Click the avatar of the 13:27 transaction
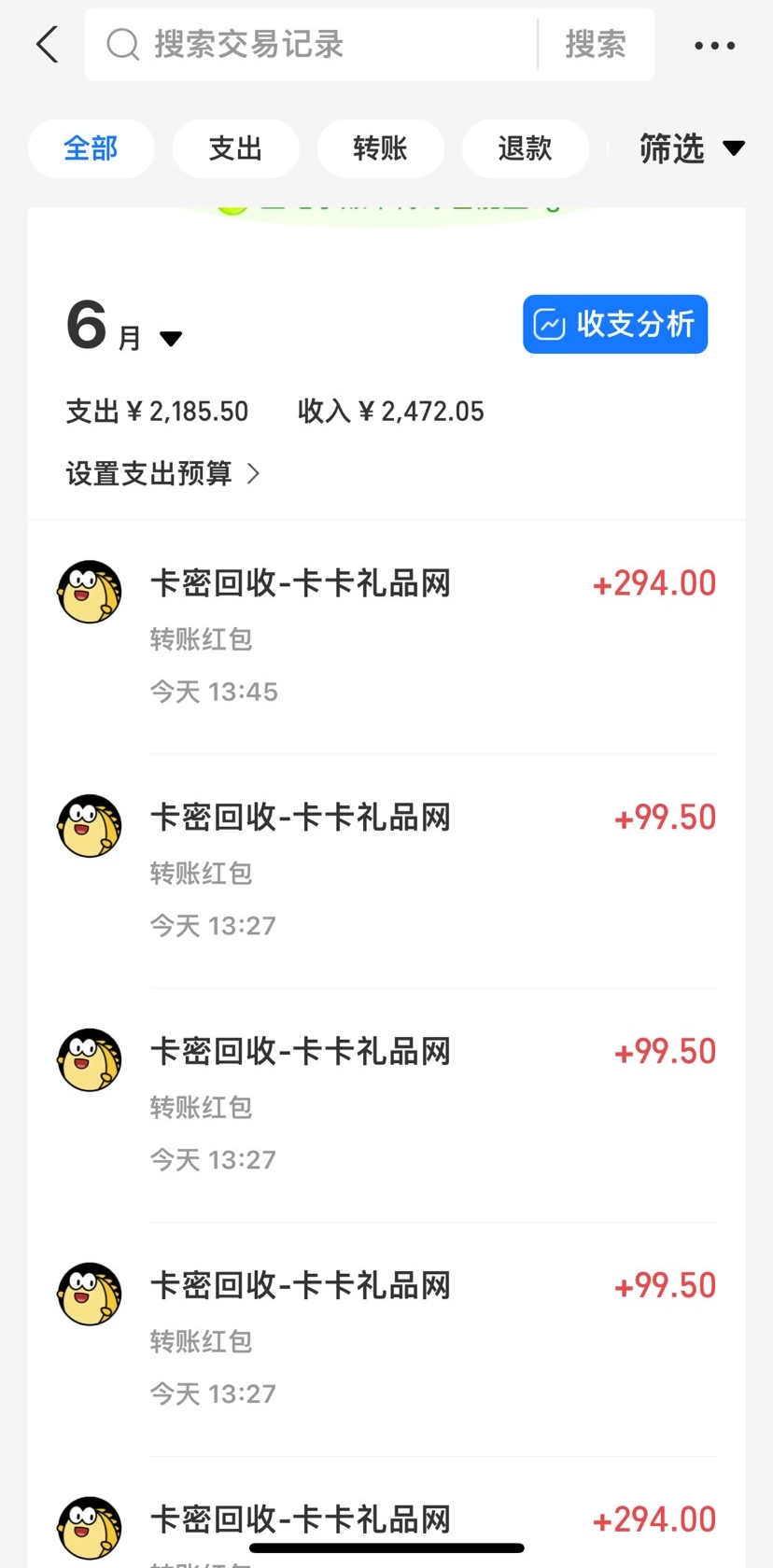Screen dimensions: 773x1568 pyautogui.click(x=89, y=825)
